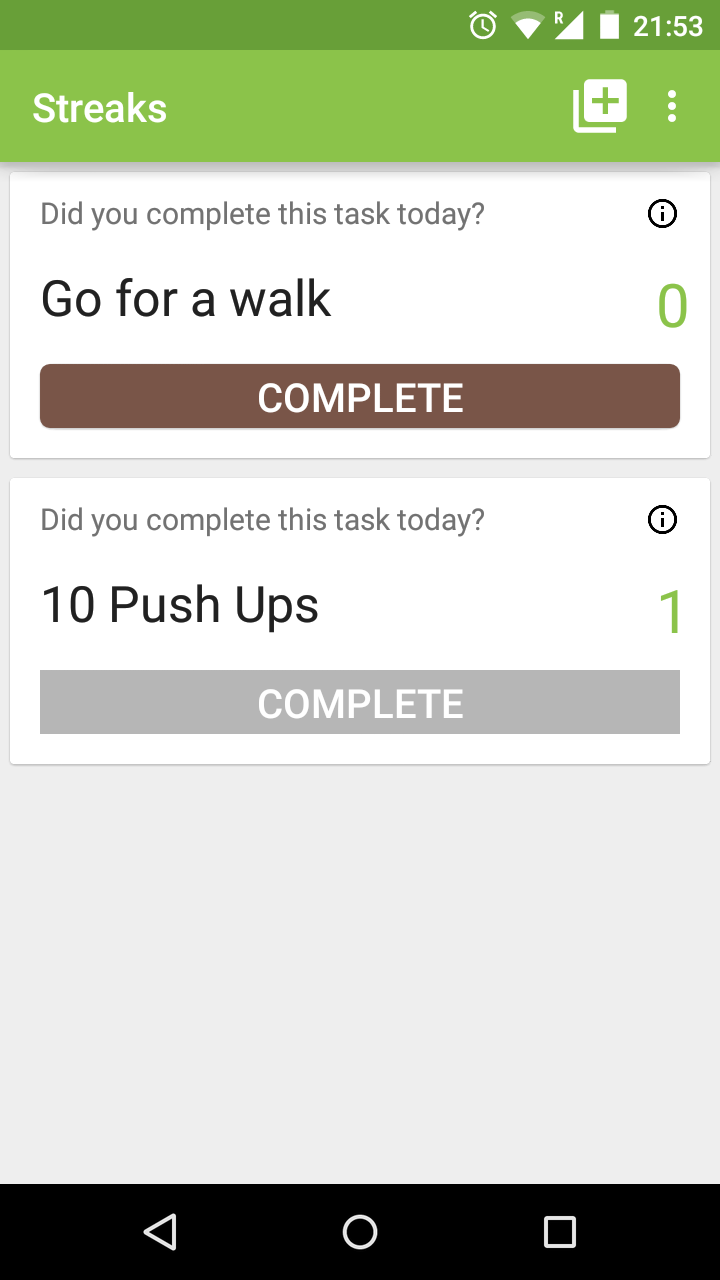
Task: Open the overflow menu
Action: pos(672,106)
